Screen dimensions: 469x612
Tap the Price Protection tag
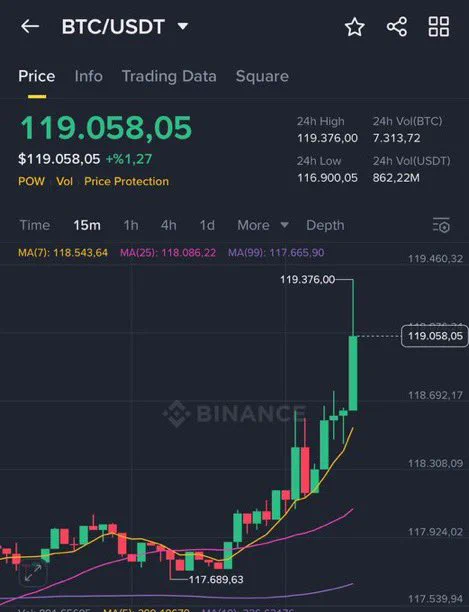(126, 181)
